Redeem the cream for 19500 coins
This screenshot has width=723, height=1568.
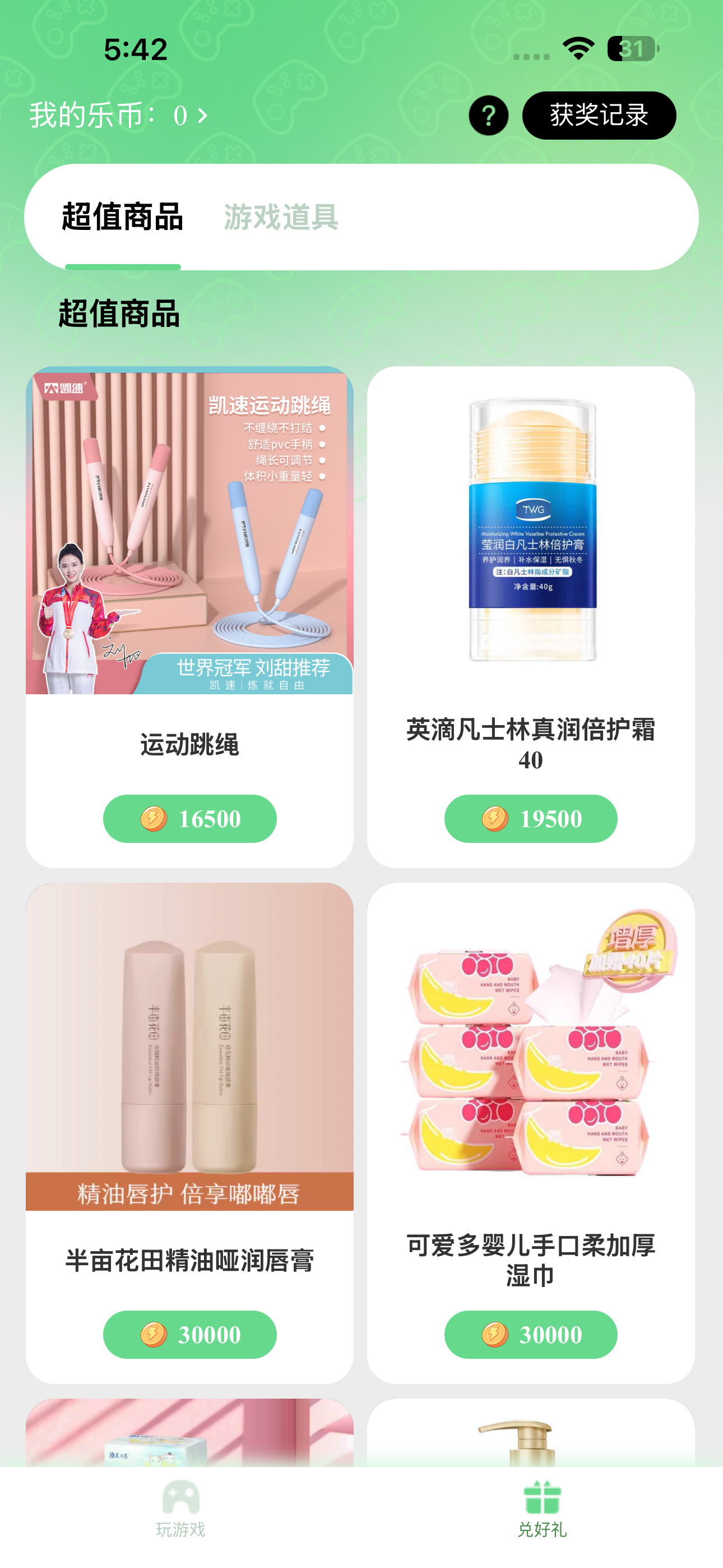(x=530, y=819)
